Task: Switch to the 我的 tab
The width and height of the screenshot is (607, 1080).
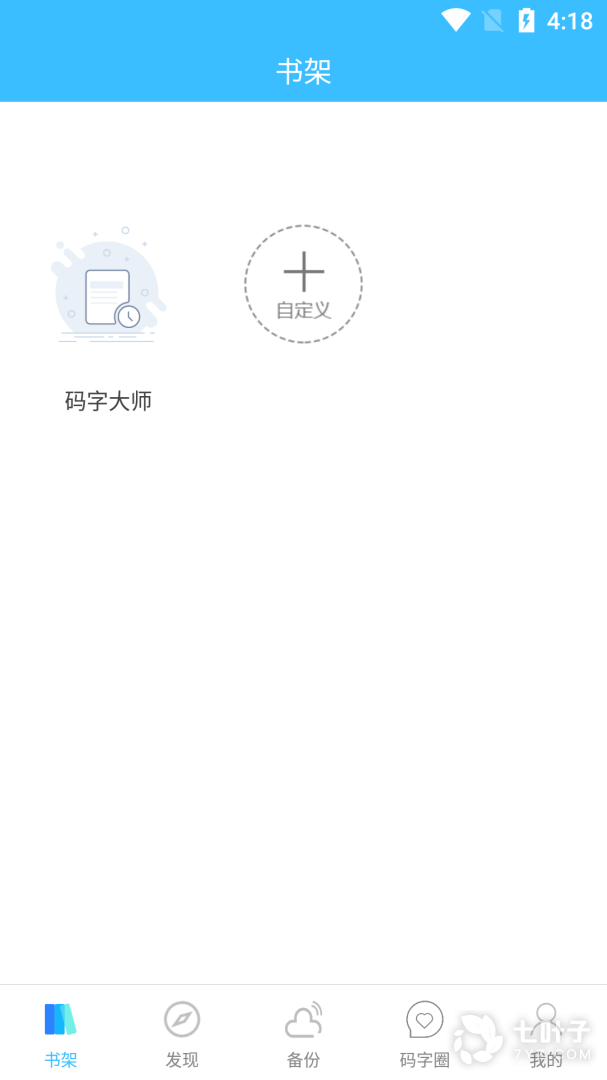Action: tap(546, 1034)
